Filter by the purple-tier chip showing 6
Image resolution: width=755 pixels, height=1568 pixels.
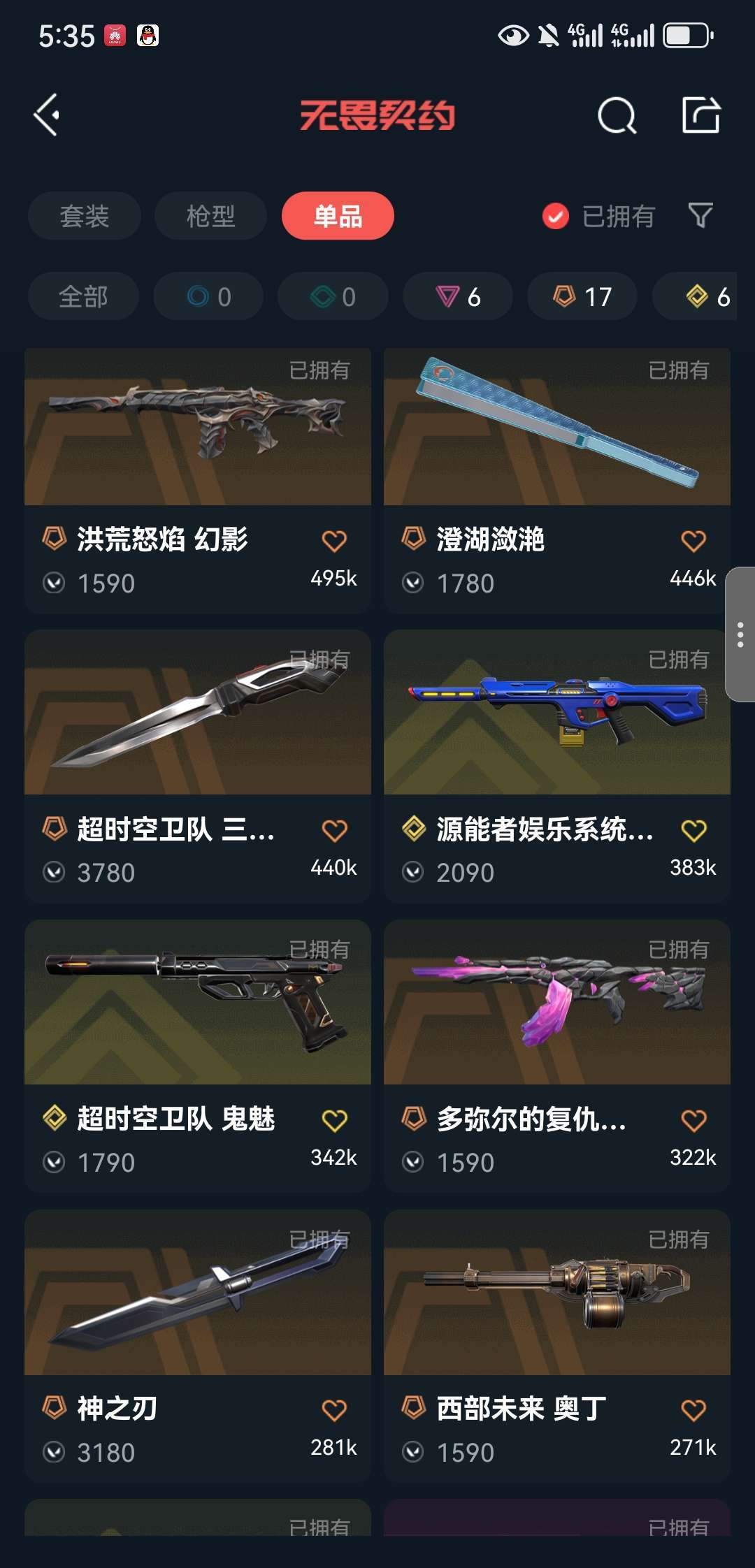458,297
